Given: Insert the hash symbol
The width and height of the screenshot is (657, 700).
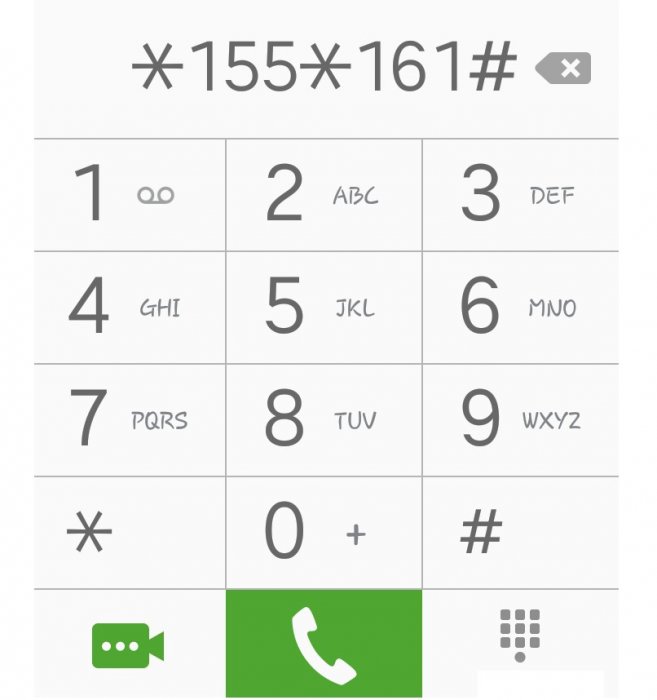Looking at the screenshot, I should click(x=519, y=533).
